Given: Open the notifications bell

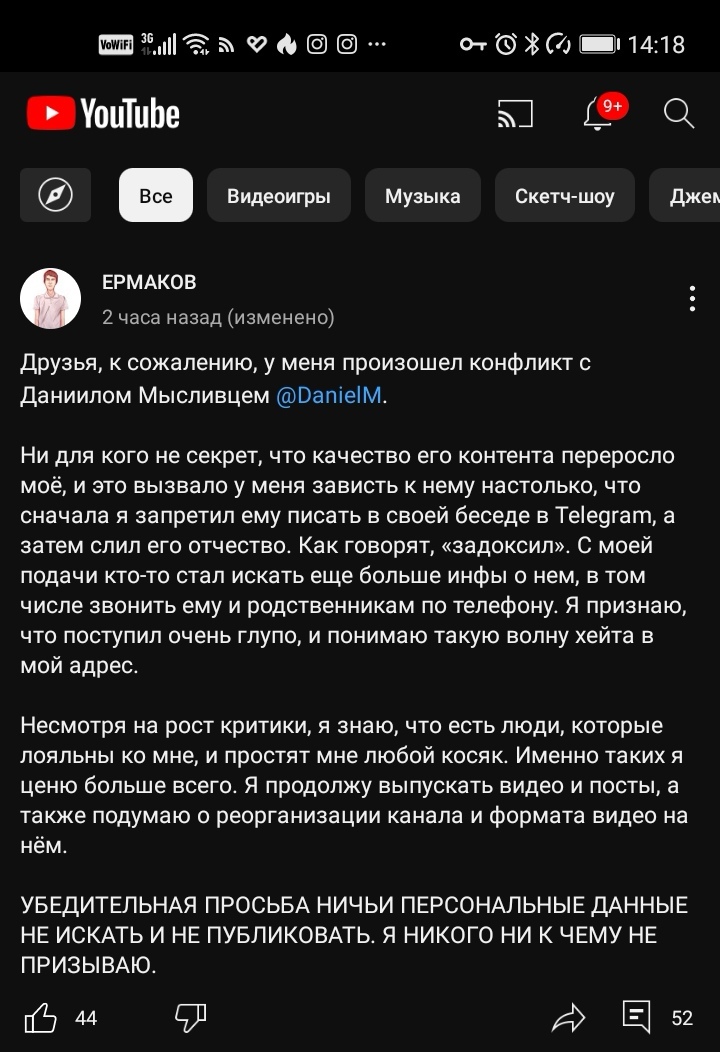Looking at the screenshot, I should click(598, 114).
